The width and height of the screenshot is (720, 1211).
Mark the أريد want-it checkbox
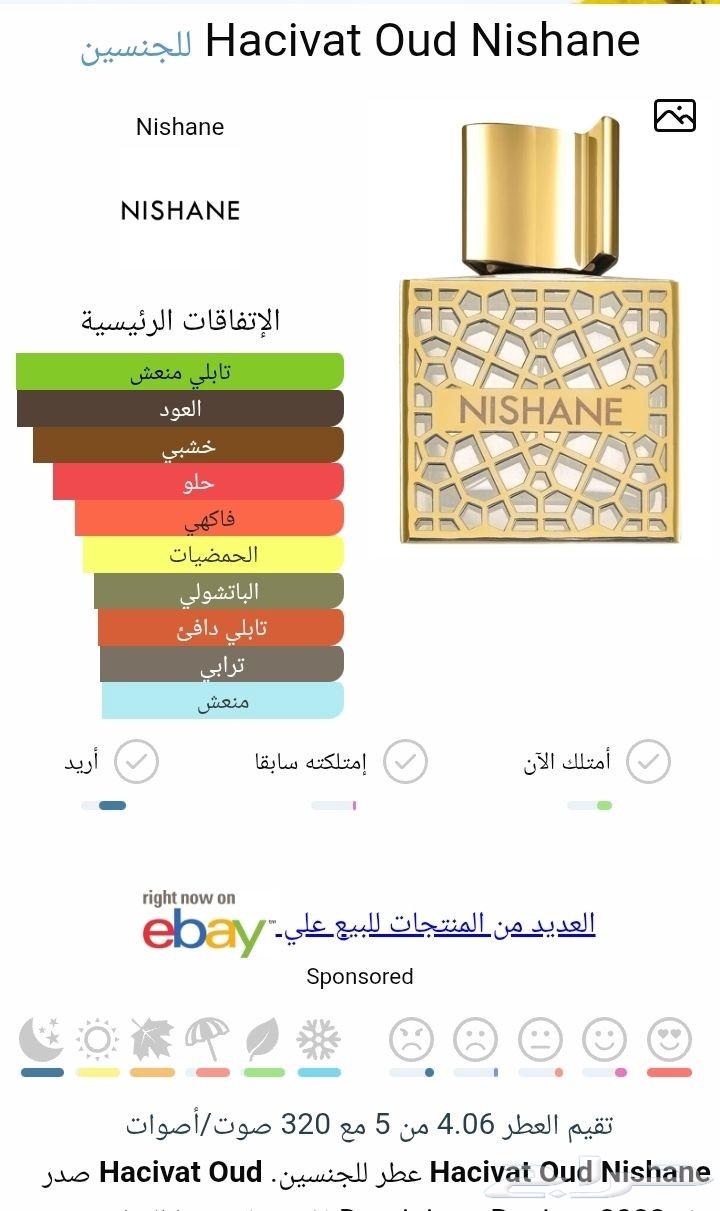click(135, 761)
